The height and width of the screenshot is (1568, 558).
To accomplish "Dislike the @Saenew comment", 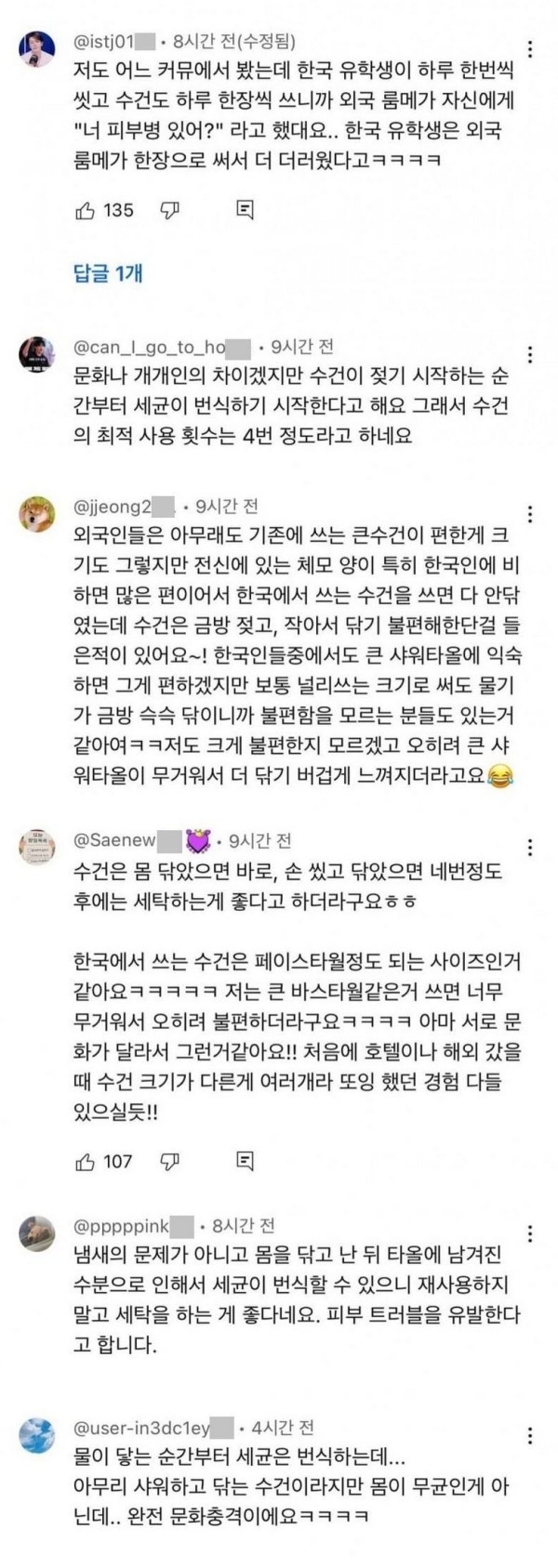I will click(169, 1161).
